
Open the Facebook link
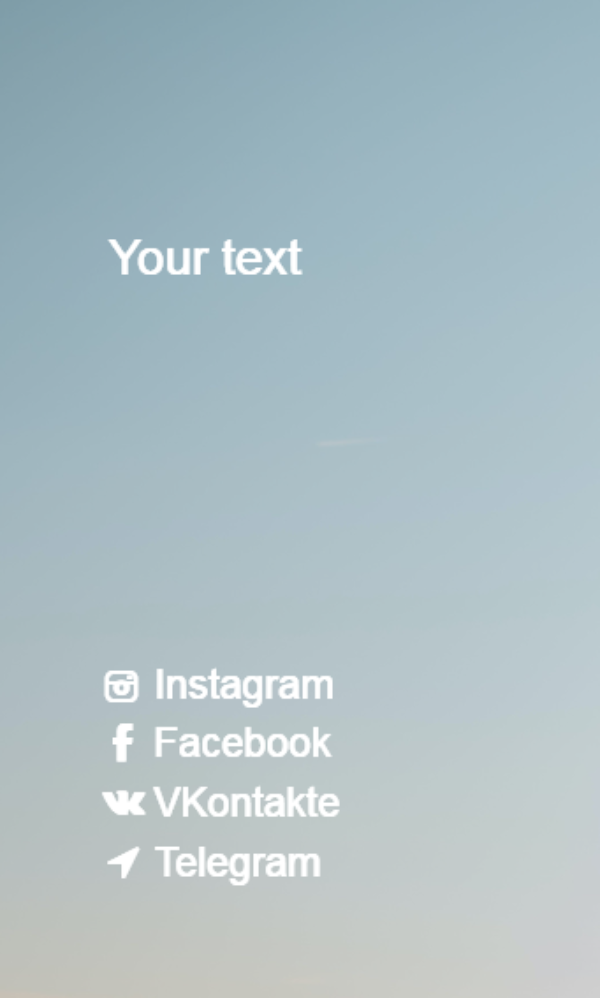[218, 743]
